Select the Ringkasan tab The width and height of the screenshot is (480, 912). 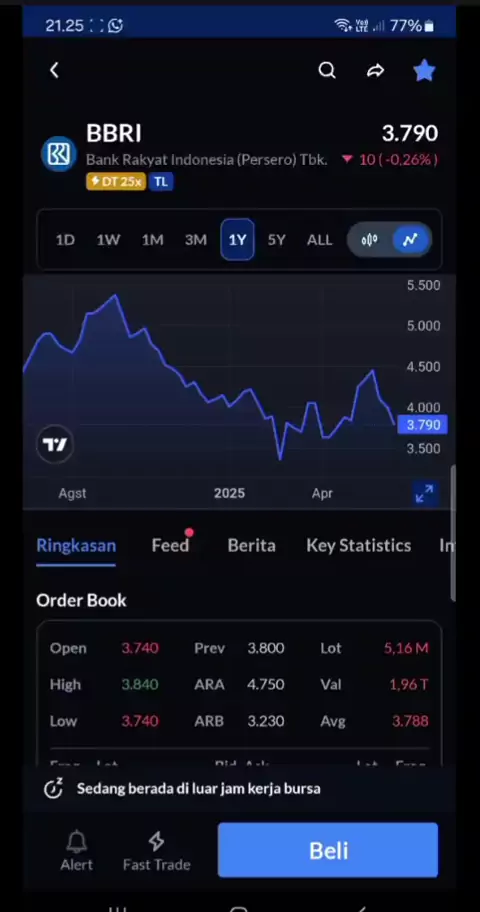76,545
